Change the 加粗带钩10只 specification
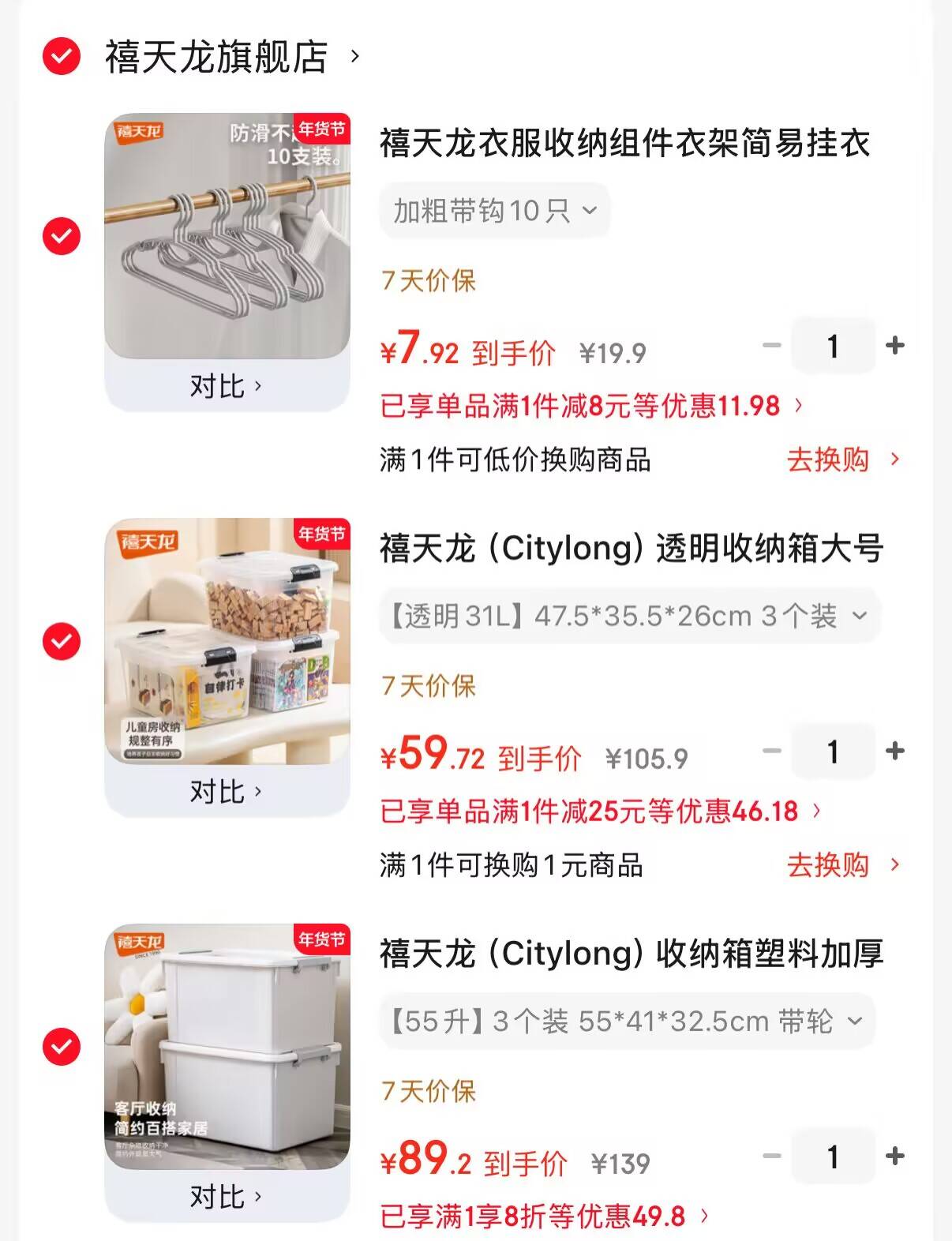Screen dimensions: 952x1241 tap(495, 211)
